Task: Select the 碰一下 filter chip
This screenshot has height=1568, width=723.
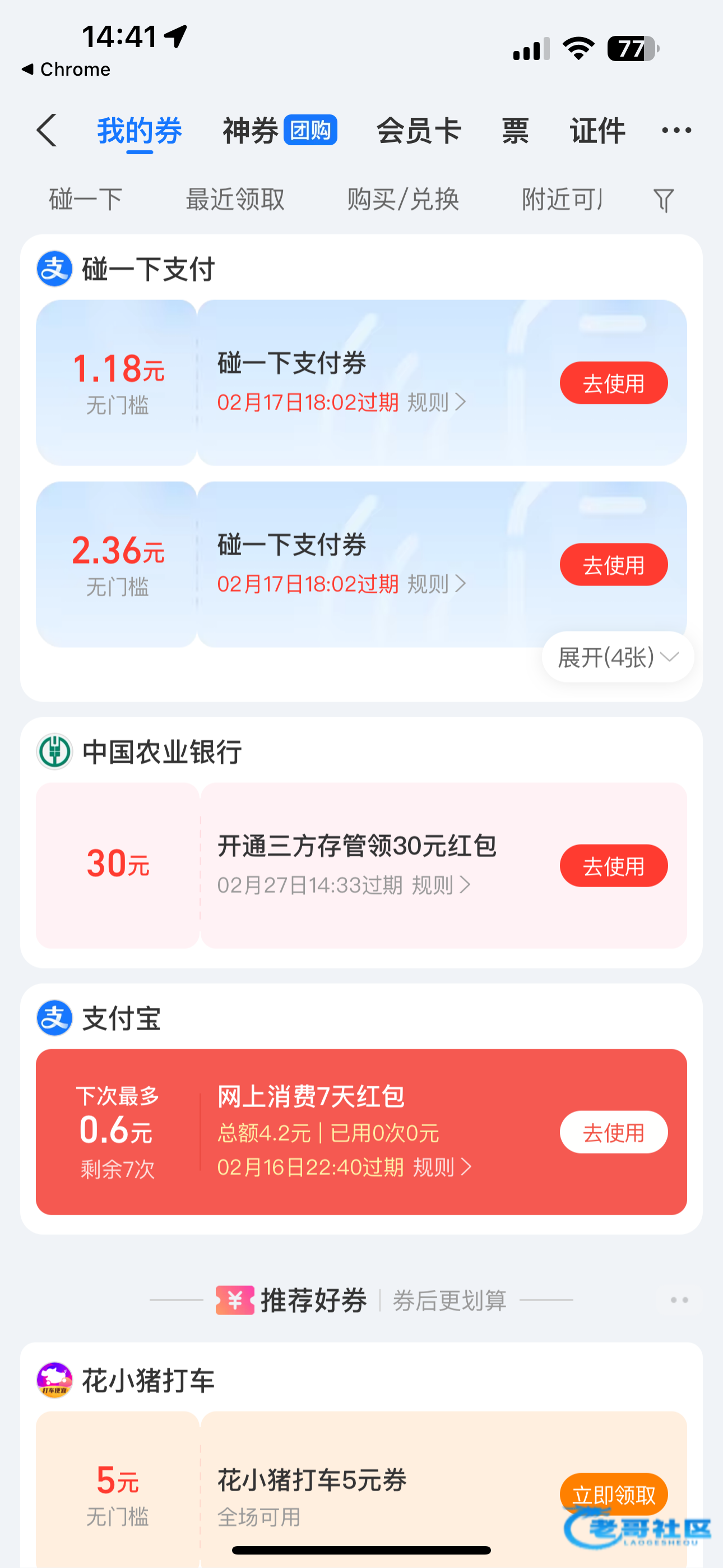Action: 86,199
